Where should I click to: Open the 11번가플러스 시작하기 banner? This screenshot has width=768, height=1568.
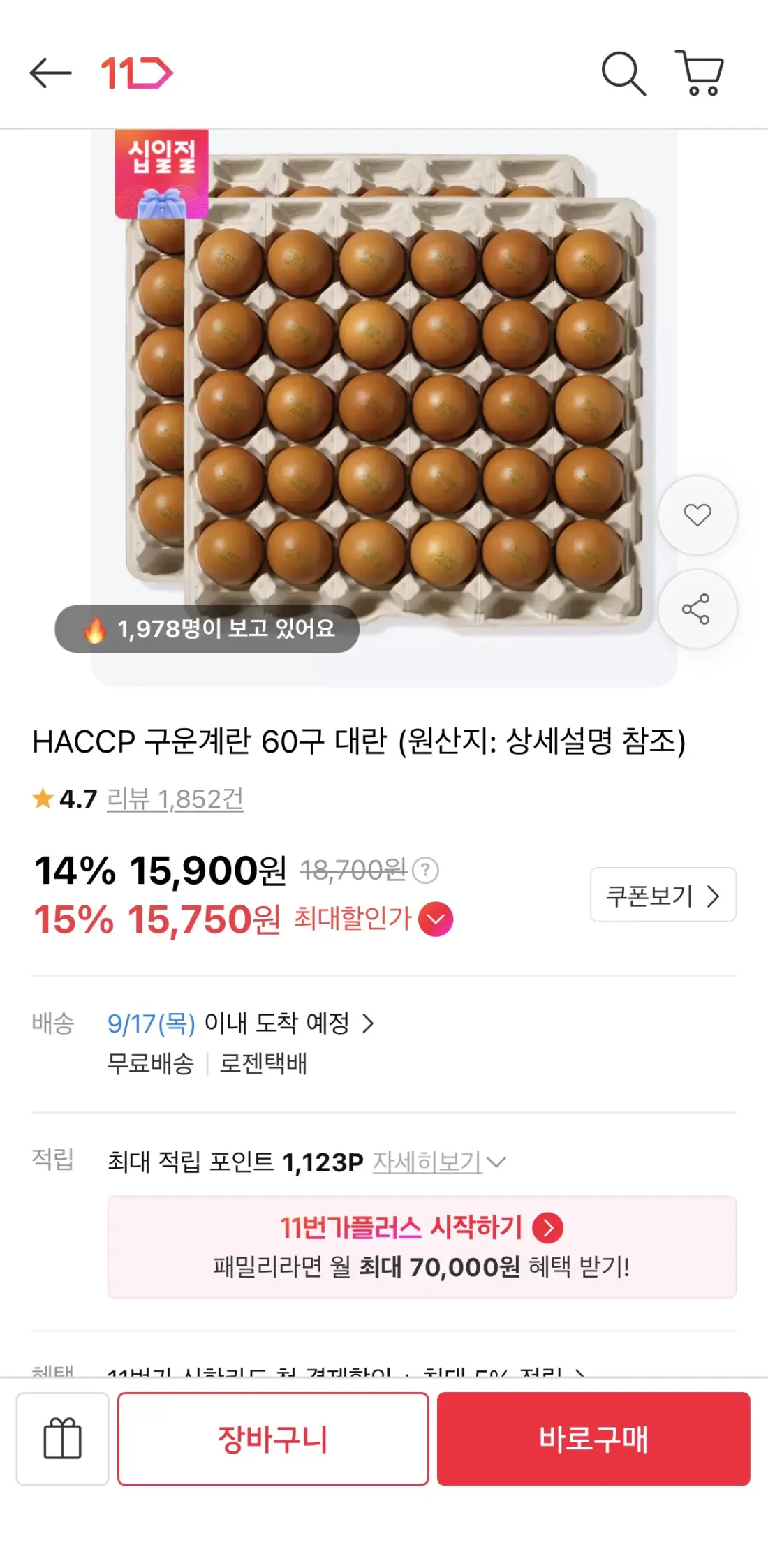tap(422, 1247)
